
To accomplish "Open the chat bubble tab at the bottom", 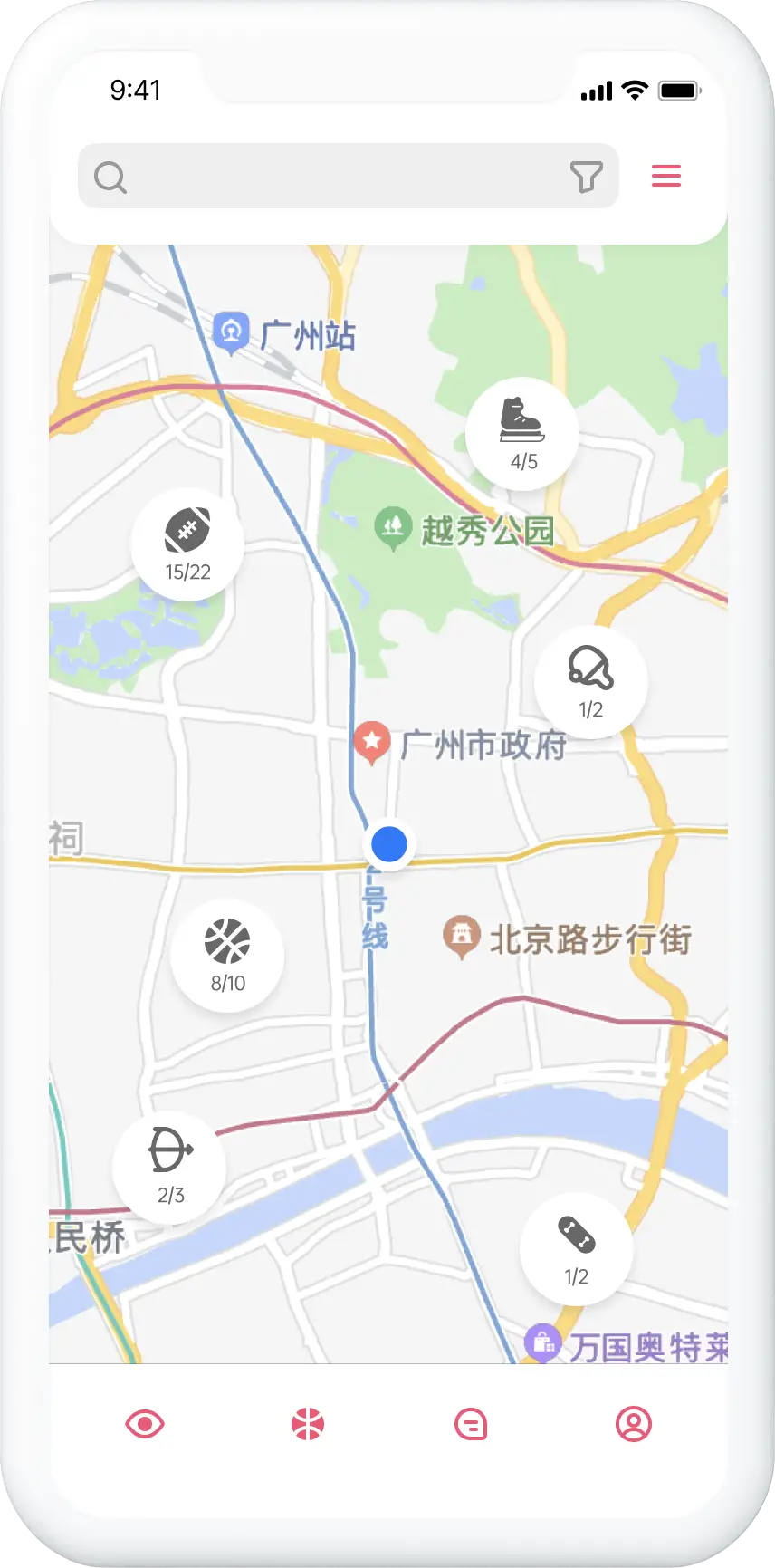I will 470,1424.
